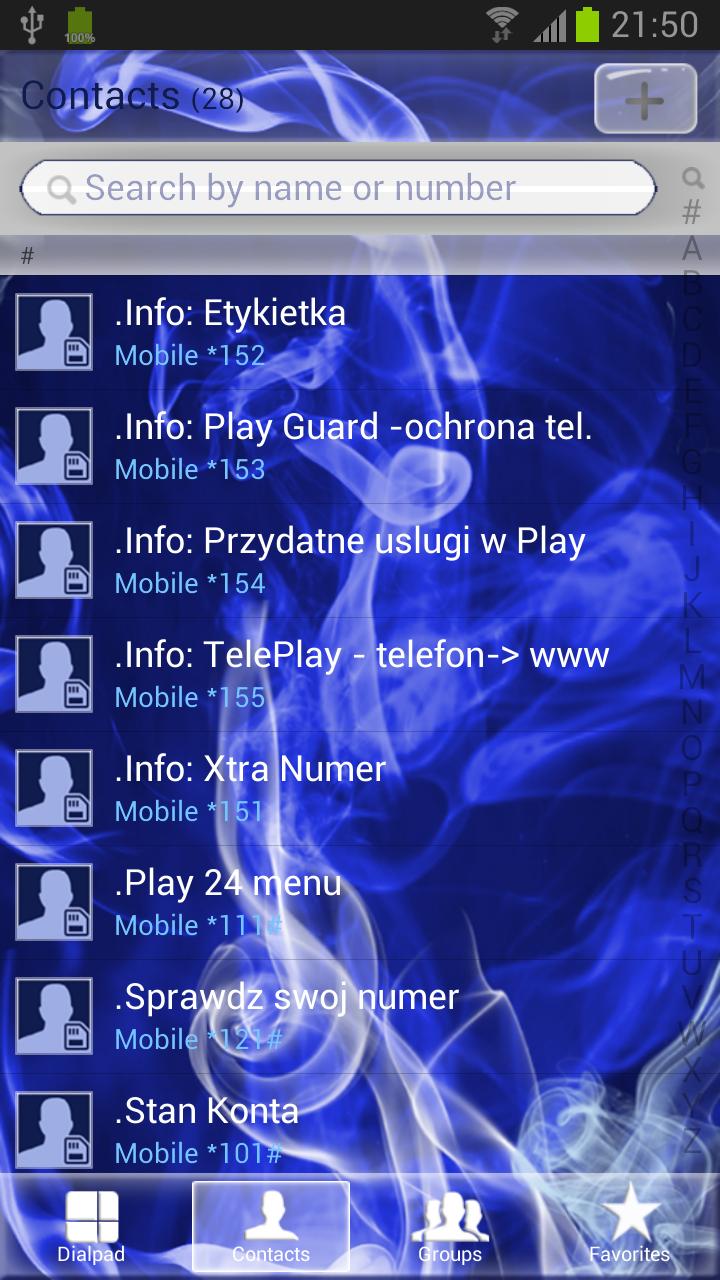This screenshot has height=1280, width=720.
Task: Open contact .Info: Xtra Numer
Action: point(340,788)
